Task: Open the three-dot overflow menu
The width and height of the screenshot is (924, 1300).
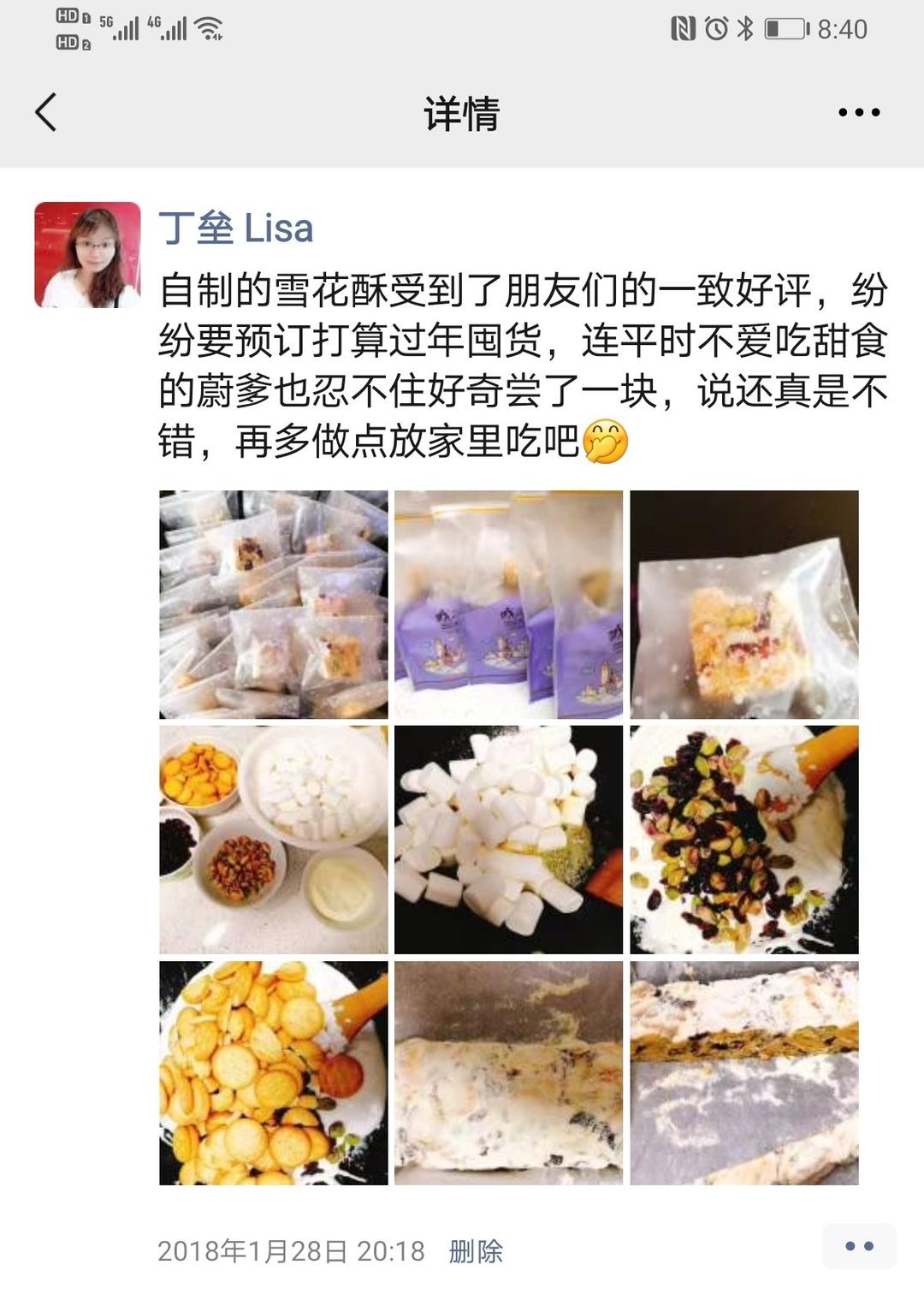Action: (858, 112)
